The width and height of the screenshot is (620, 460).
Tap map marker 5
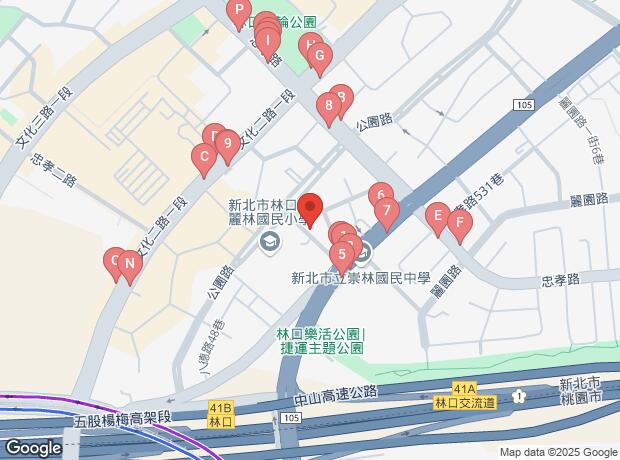tap(344, 255)
